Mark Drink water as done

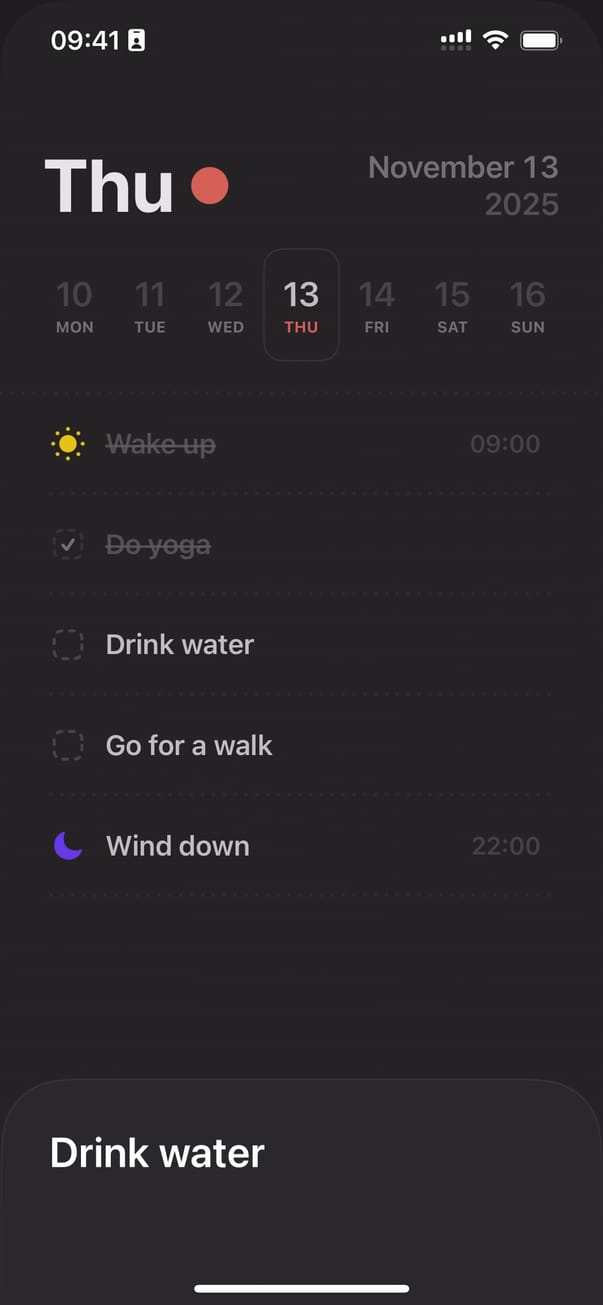tap(67, 645)
